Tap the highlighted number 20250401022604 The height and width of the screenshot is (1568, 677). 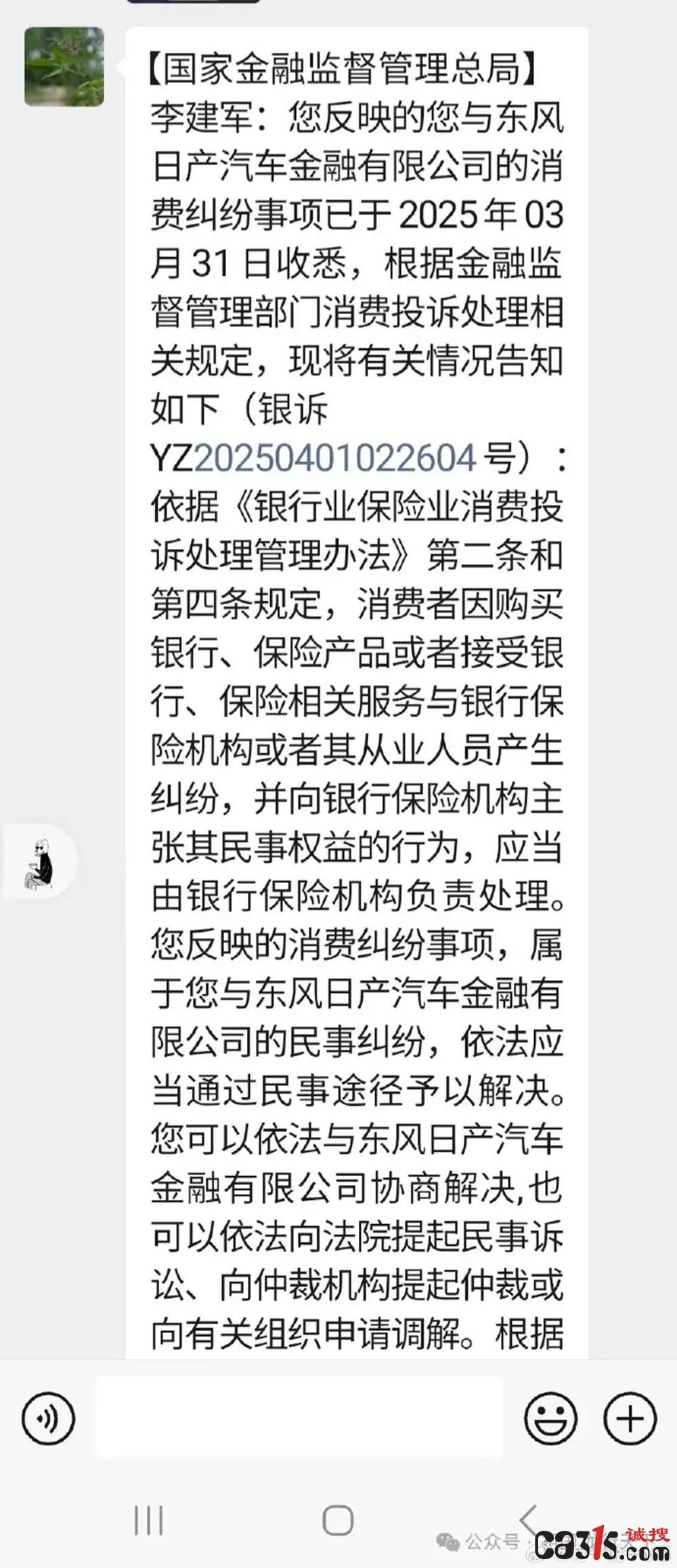335,458
